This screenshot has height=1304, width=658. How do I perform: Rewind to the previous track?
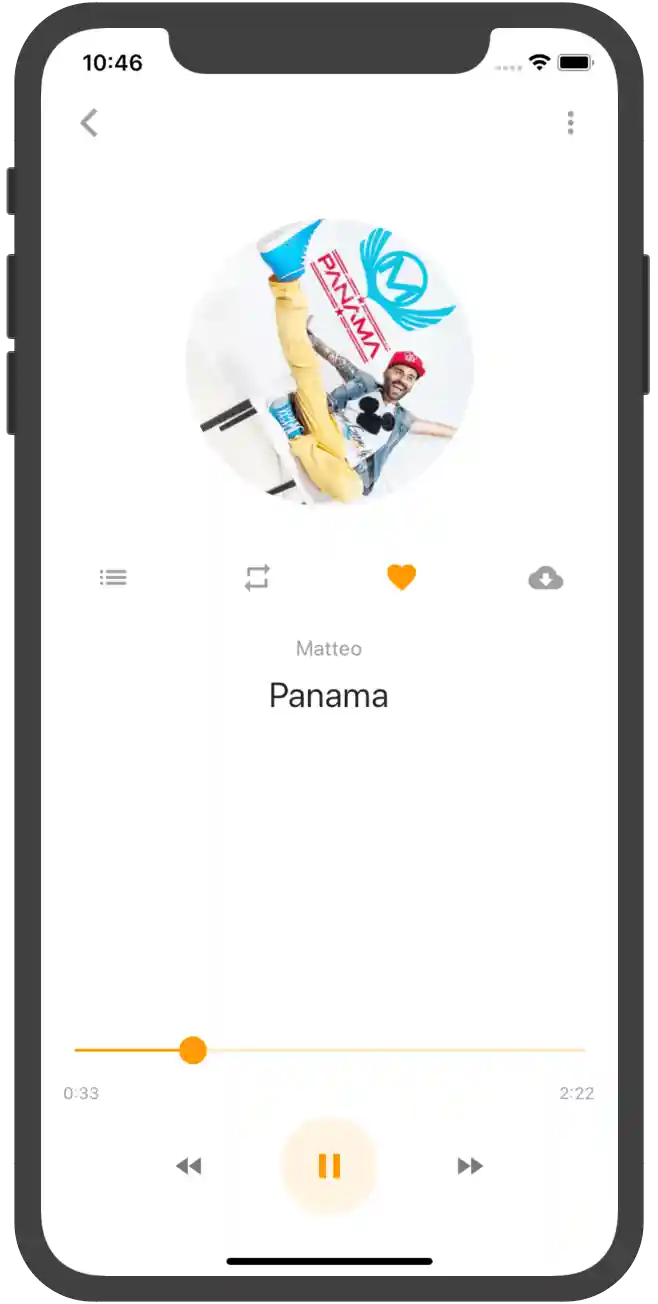(188, 1165)
